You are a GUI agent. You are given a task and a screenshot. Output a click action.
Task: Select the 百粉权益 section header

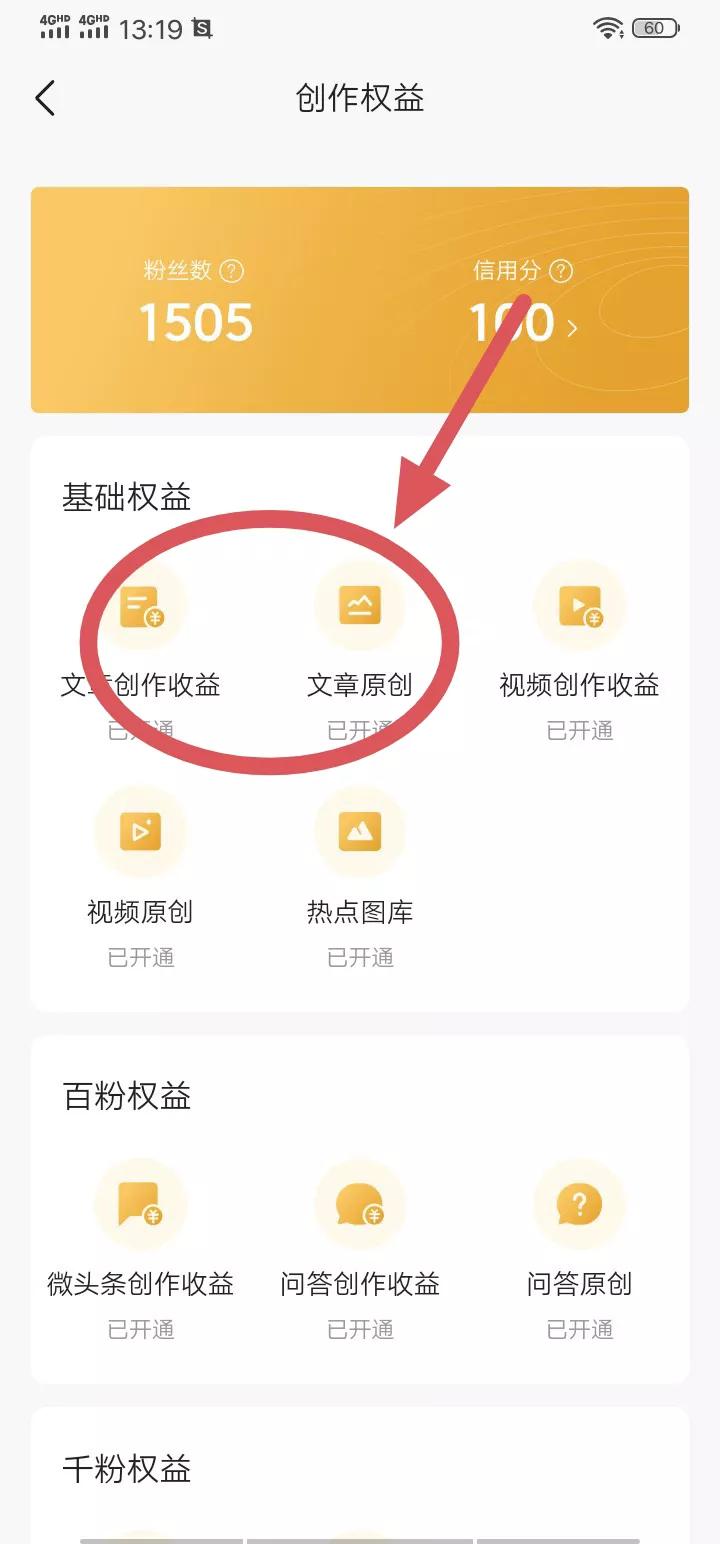(x=124, y=1095)
